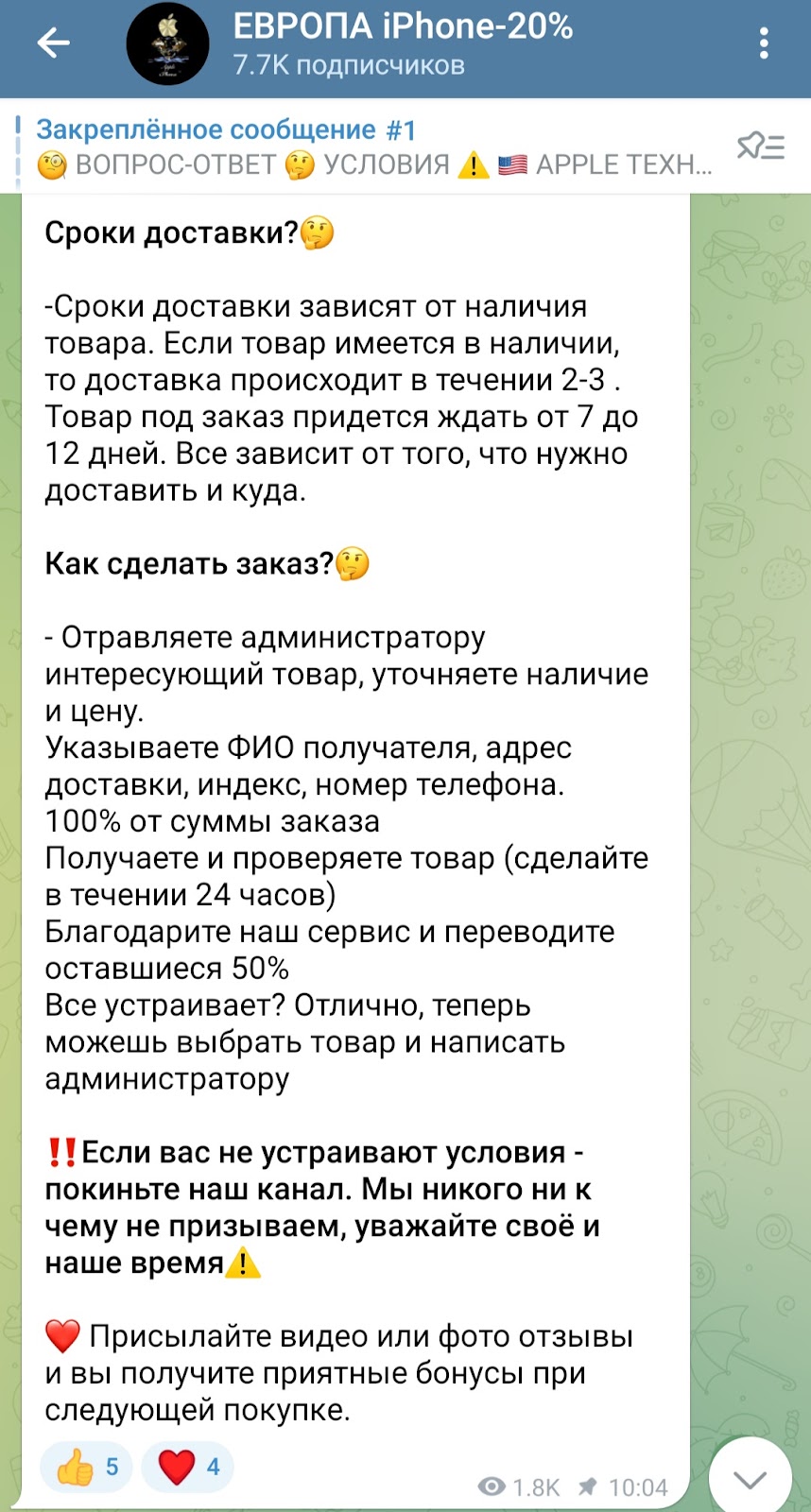Show the list of pinned messages

point(760,147)
